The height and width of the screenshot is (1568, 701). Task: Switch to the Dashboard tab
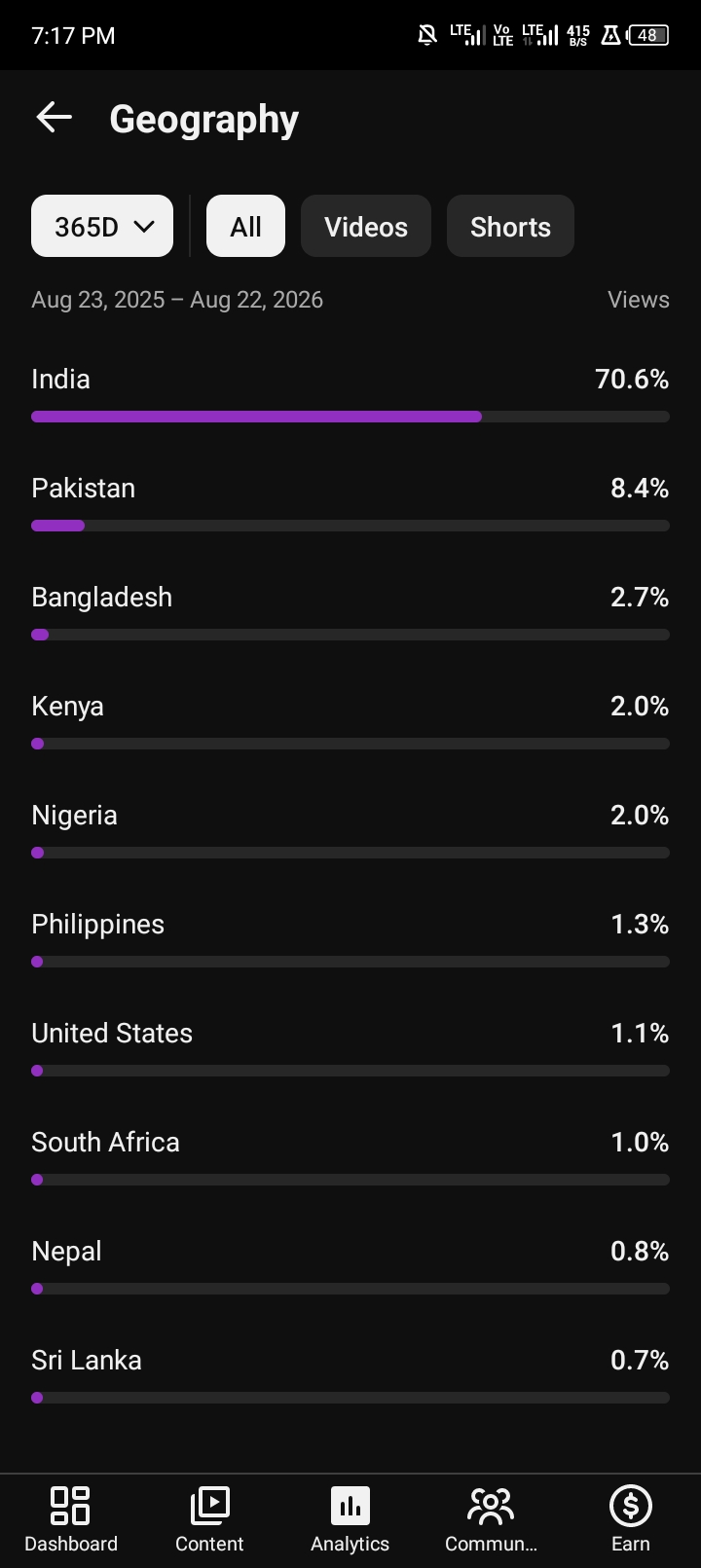[x=71, y=1519]
